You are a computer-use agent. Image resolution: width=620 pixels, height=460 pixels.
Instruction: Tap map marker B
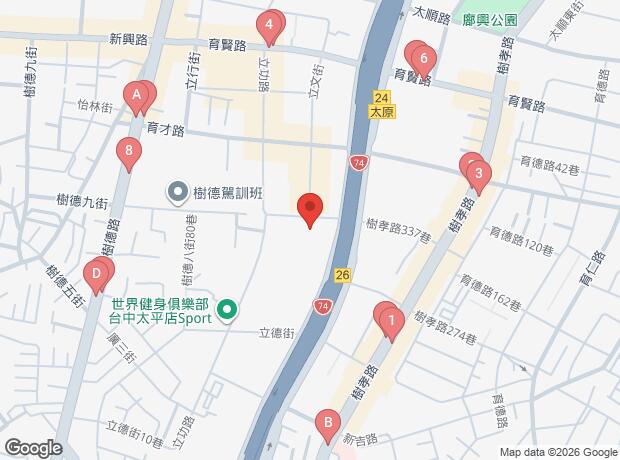(x=325, y=424)
